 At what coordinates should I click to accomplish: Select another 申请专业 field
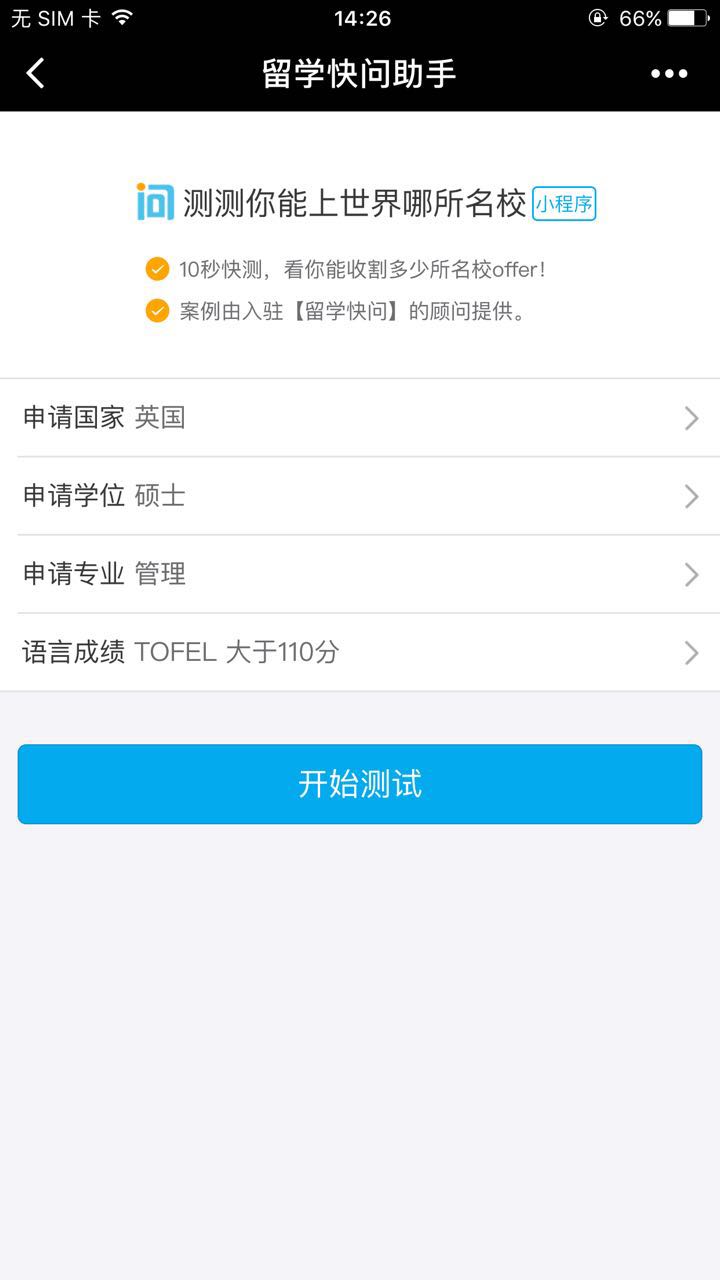coord(360,574)
